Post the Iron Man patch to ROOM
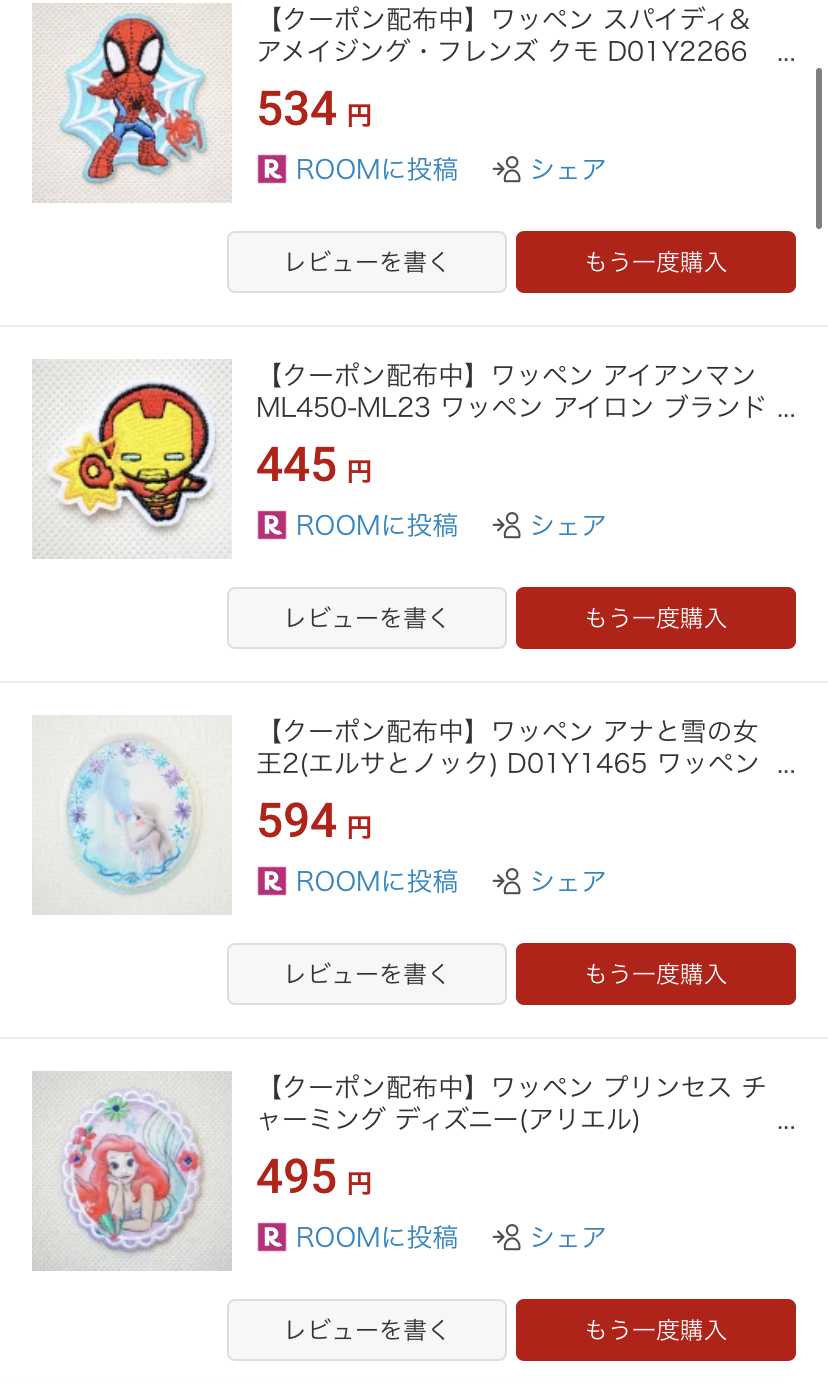The image size is (828, 1384). point(358,525)
